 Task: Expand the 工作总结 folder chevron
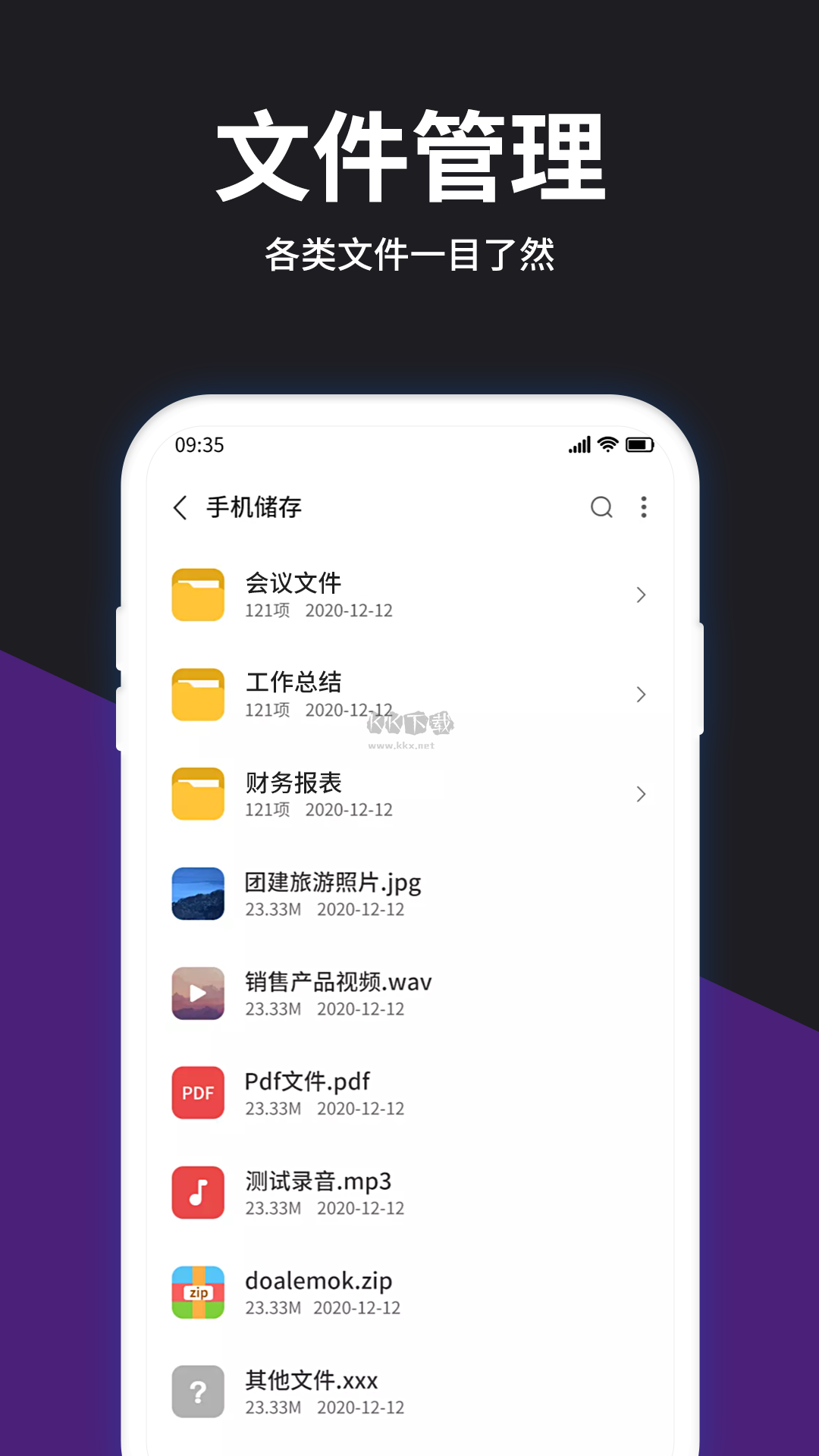639,695
